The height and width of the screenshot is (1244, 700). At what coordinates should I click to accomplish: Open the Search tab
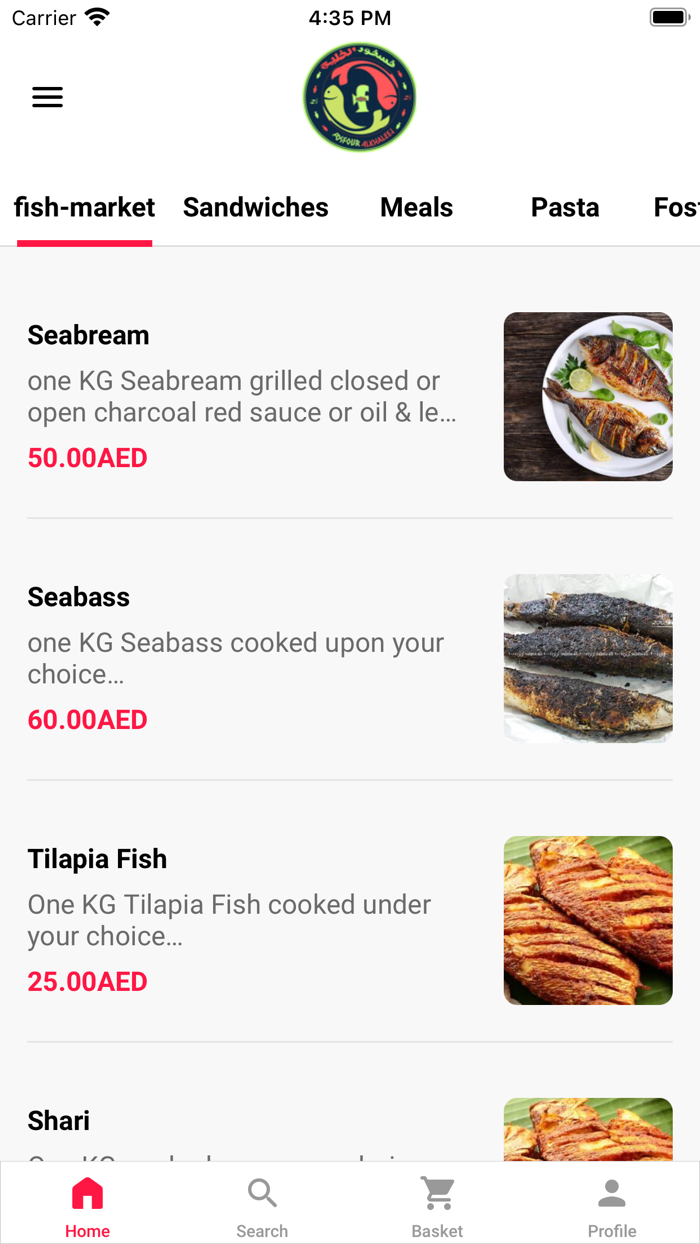(262, 1204)
